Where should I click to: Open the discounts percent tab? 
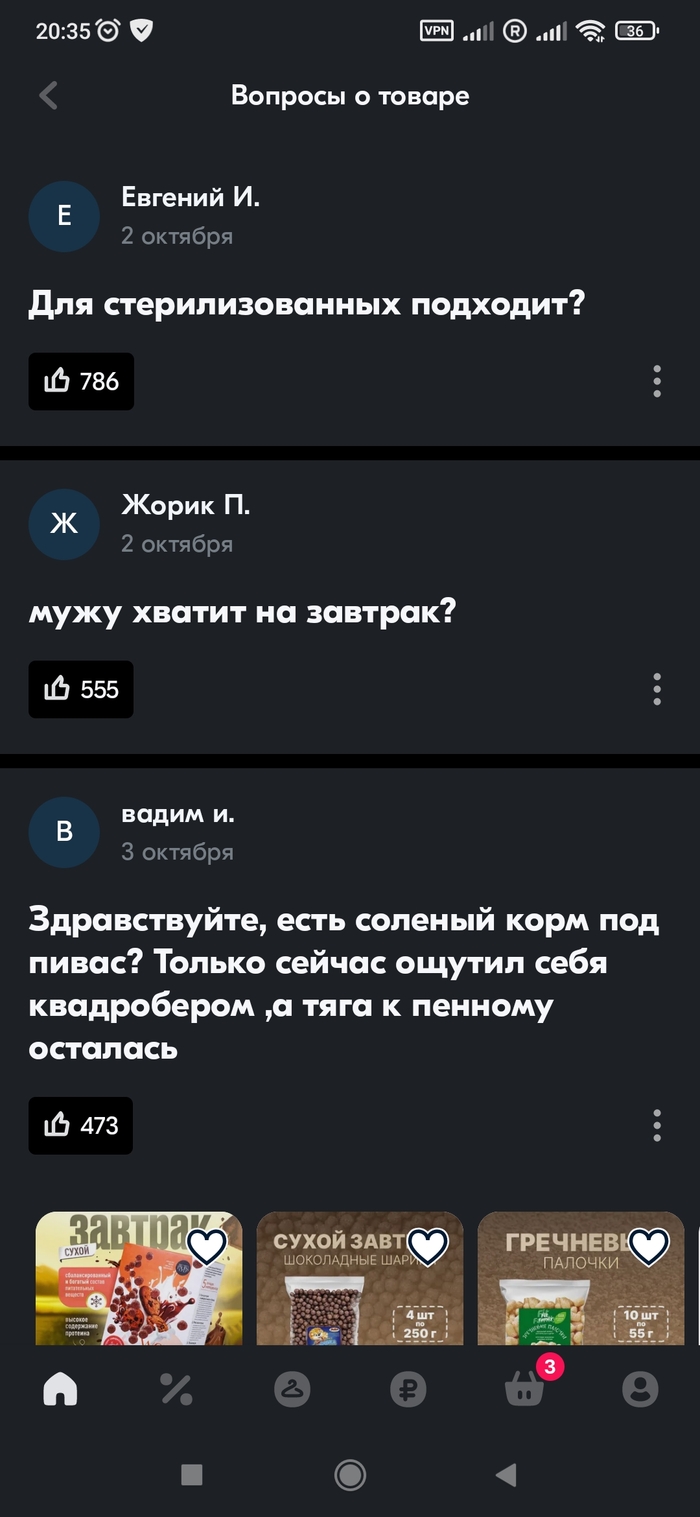[x=176, y=1389]
